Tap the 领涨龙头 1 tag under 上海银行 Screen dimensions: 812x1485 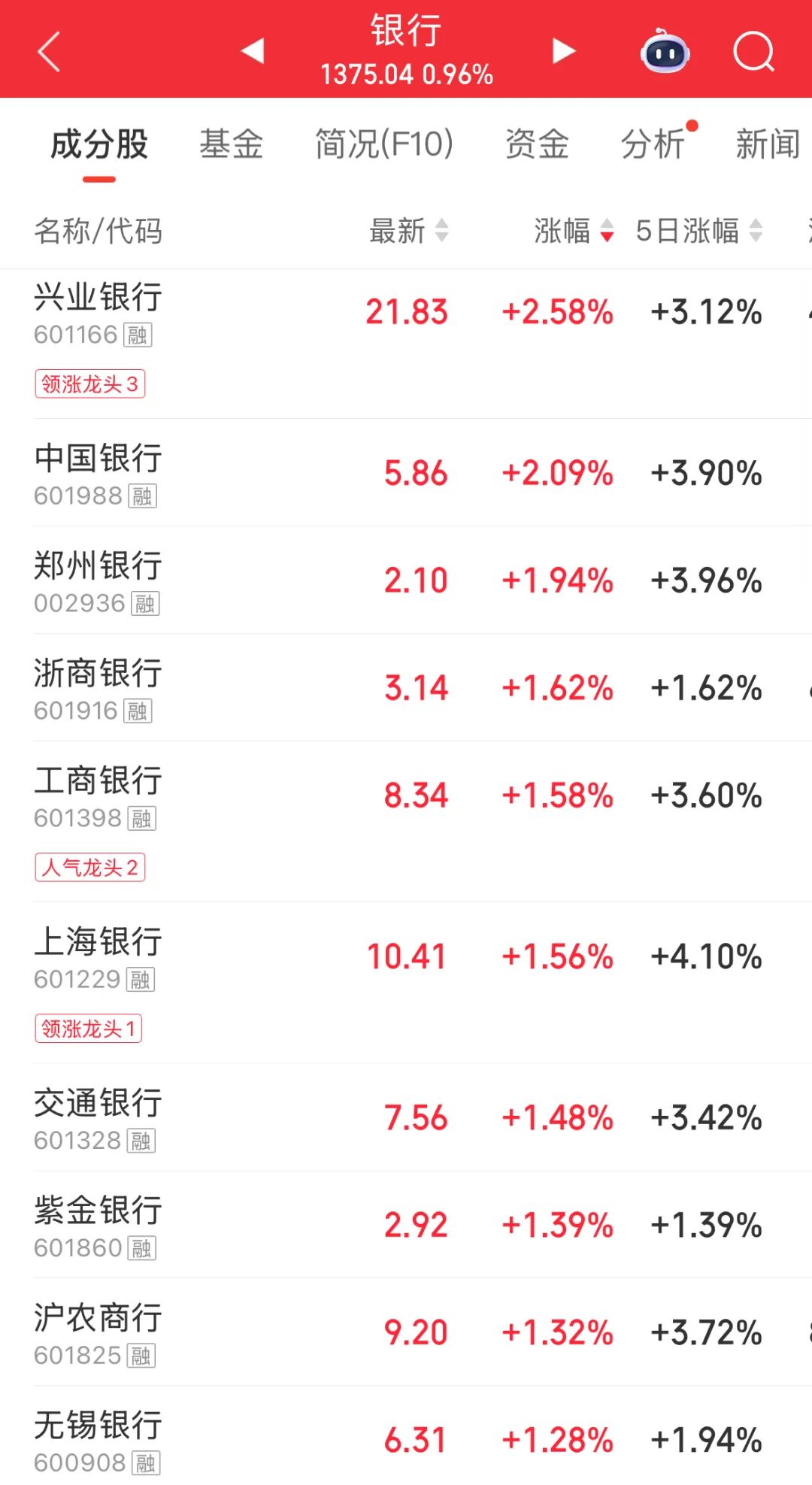click(x=89, y=1029)
